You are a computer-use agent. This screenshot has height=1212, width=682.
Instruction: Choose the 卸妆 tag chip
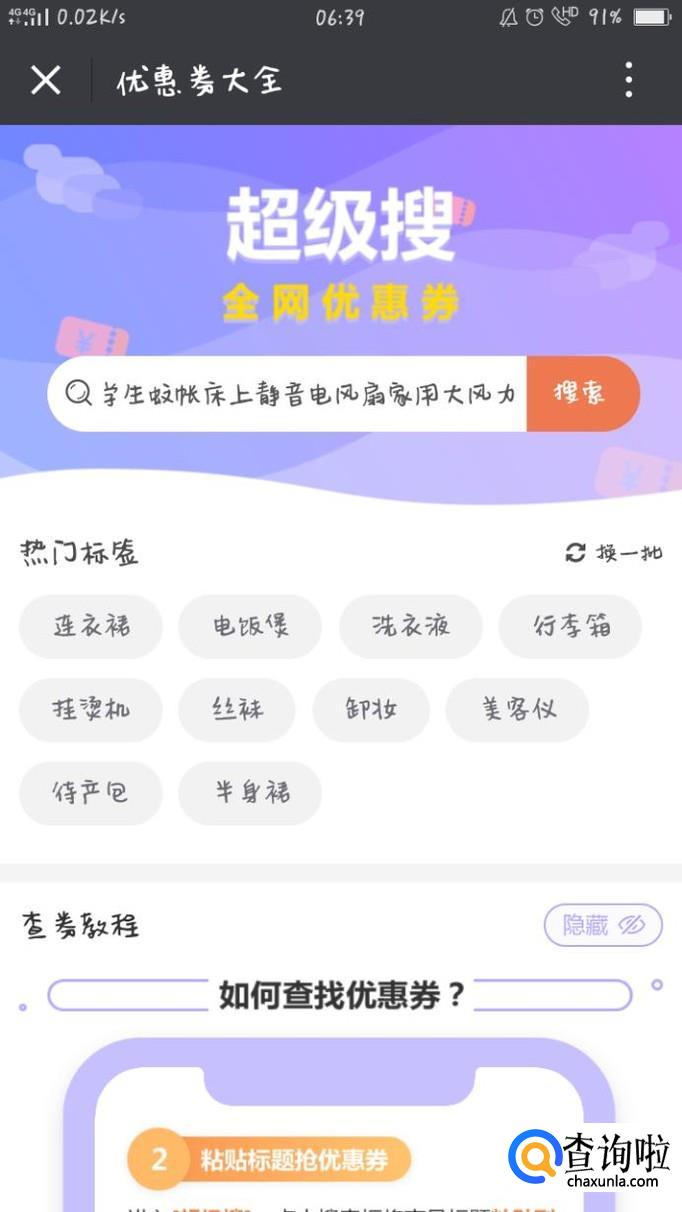371,710
